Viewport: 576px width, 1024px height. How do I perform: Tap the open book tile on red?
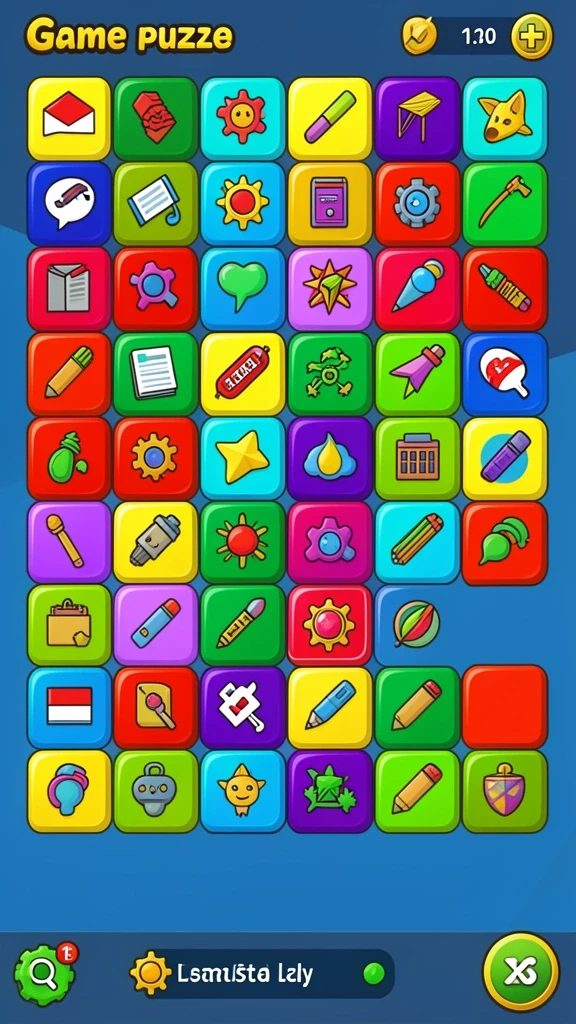coord(69,289)
